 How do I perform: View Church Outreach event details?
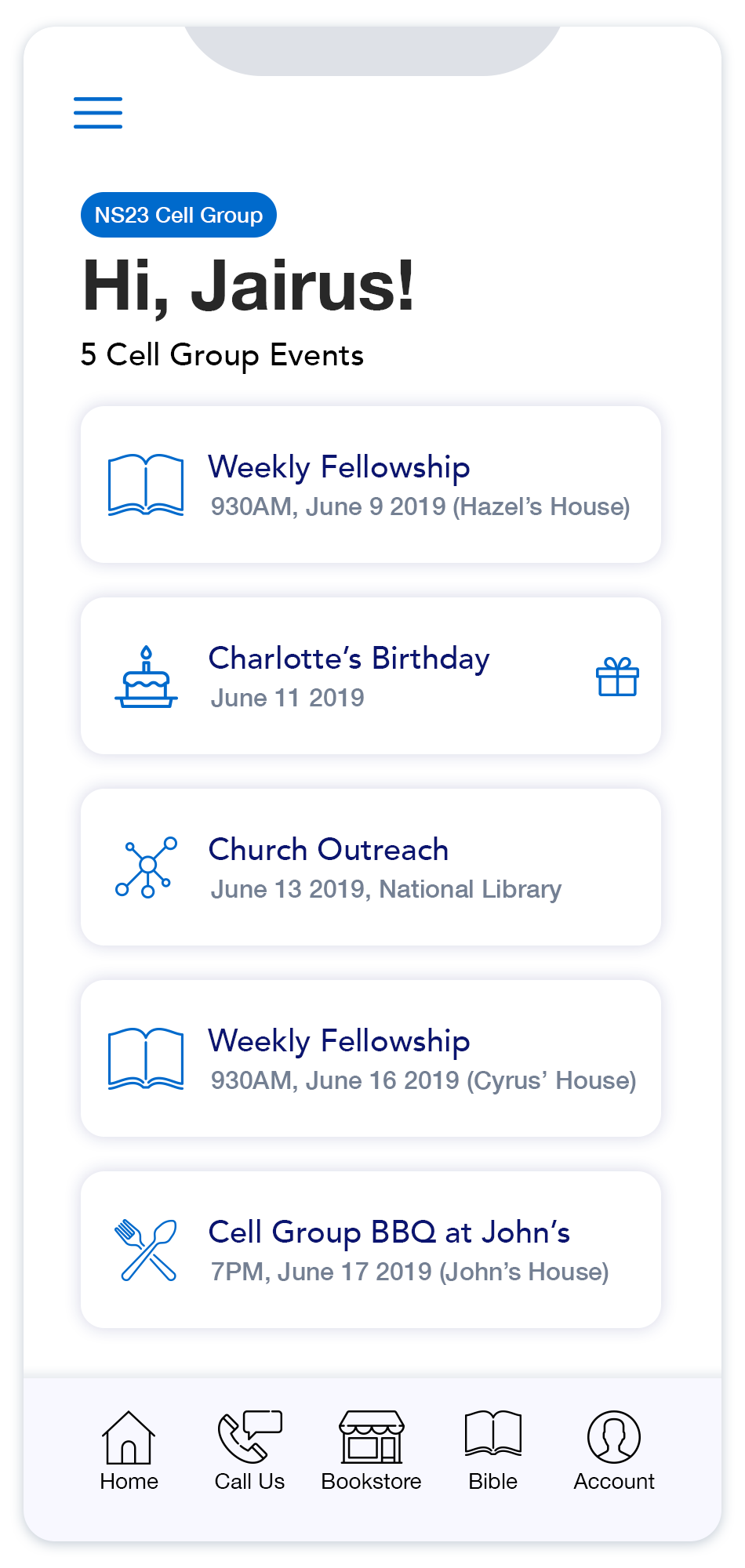tap(370, 867)
